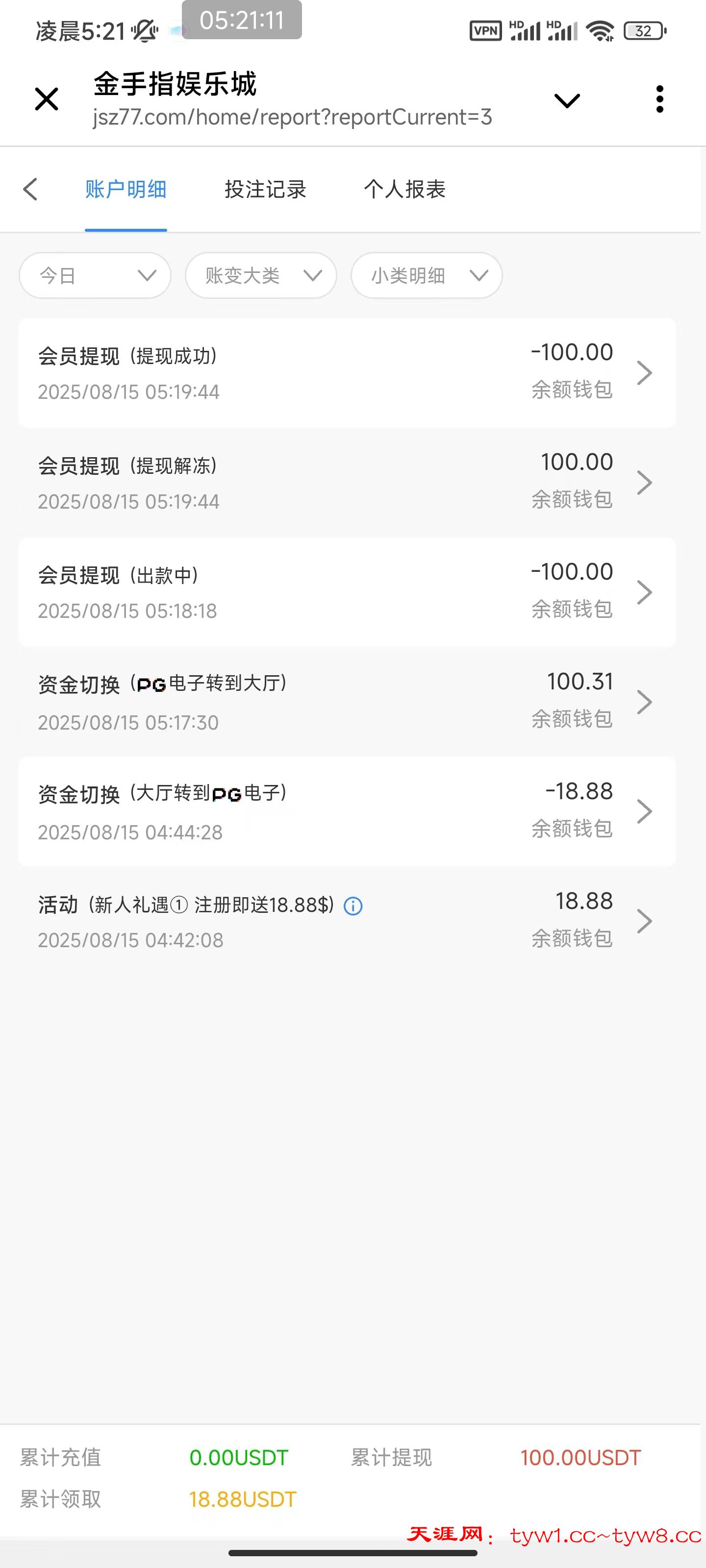Open the 提现成功 withdrawal record
This screenshot has height=1568, width=706.
347,372
